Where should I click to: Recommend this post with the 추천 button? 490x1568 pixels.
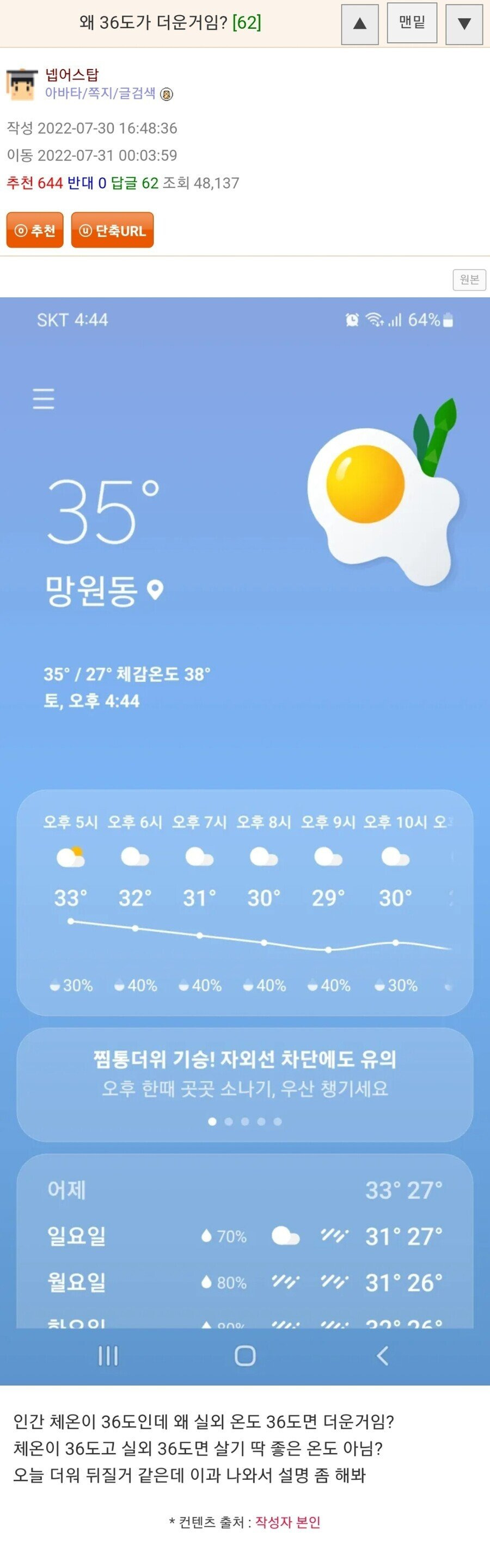[35, 231]
